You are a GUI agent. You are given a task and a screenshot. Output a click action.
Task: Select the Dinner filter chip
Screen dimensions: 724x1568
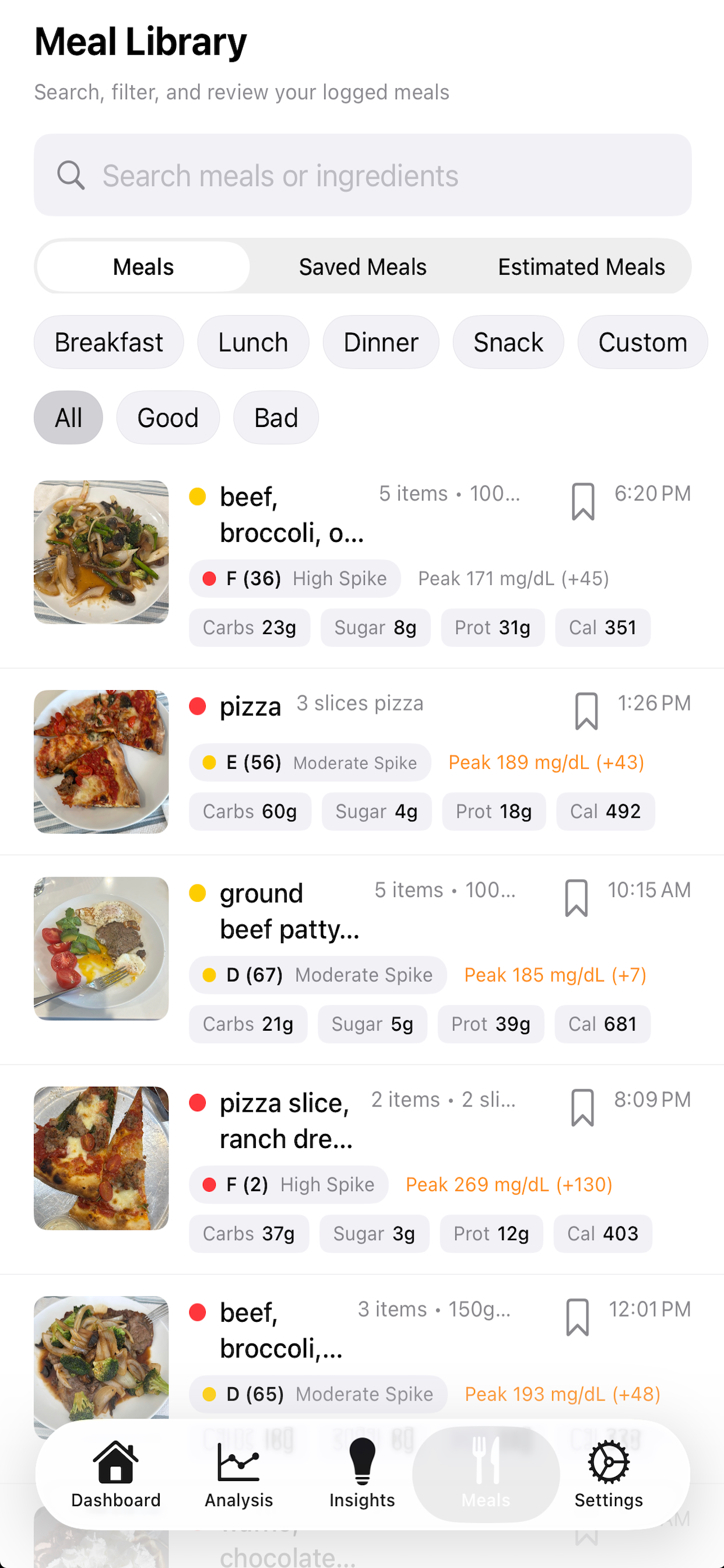pos(381,342)
